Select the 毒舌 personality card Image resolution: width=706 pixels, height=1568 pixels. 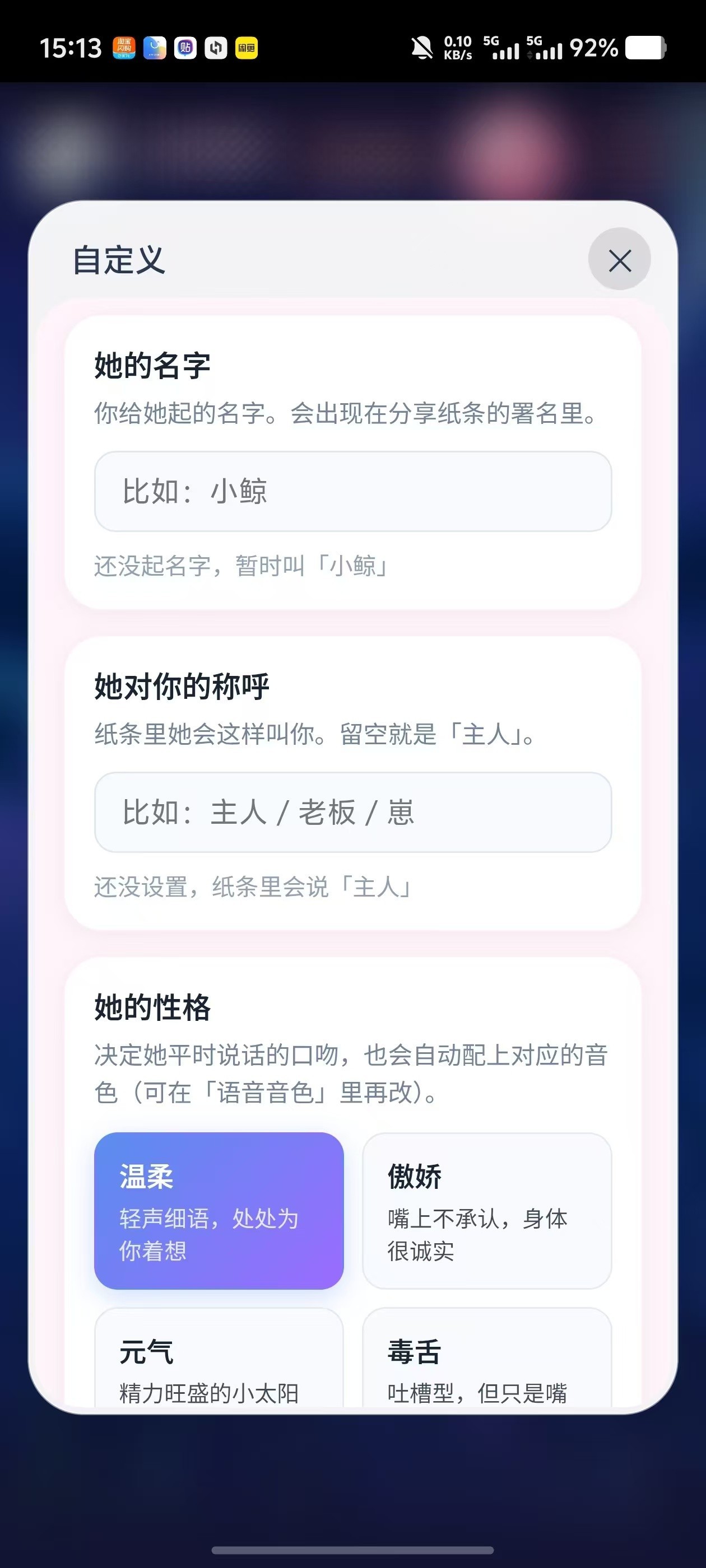pos(487,1357)
